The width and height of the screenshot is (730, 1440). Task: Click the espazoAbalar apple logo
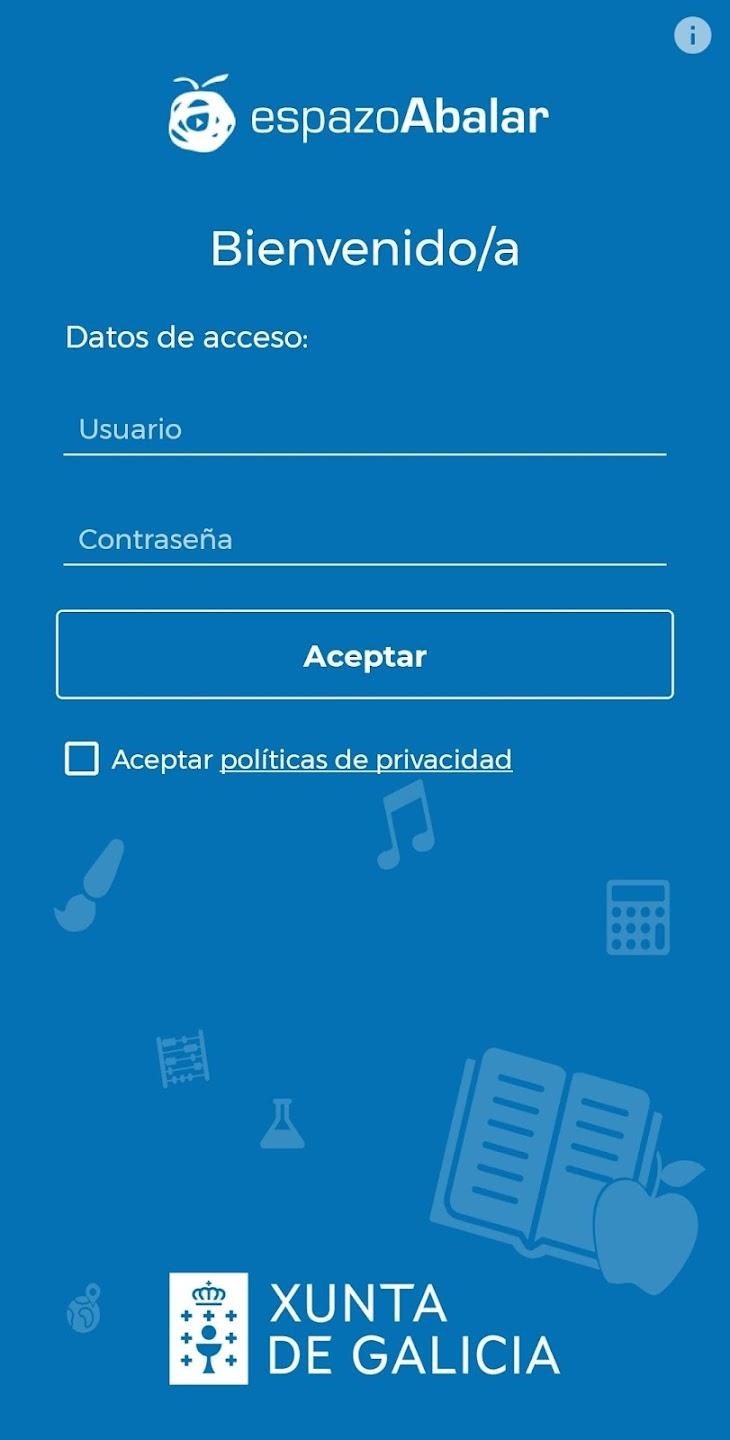point(200,115)
